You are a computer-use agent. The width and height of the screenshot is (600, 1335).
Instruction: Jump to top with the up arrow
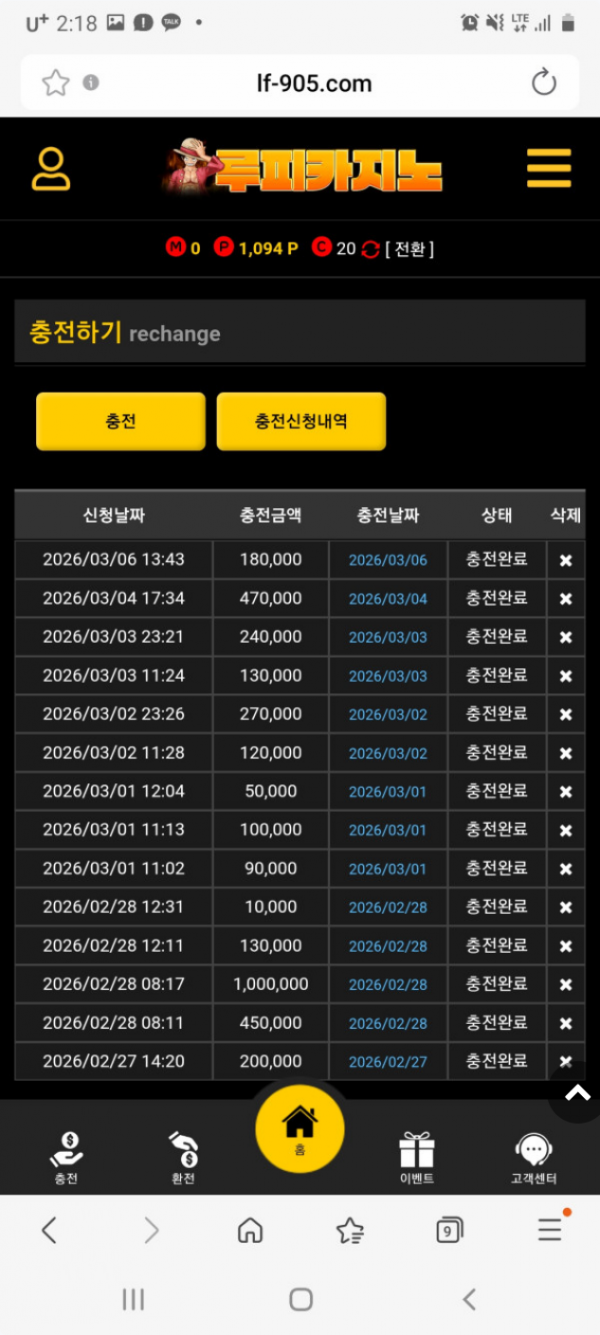(x=577, y=1092)
